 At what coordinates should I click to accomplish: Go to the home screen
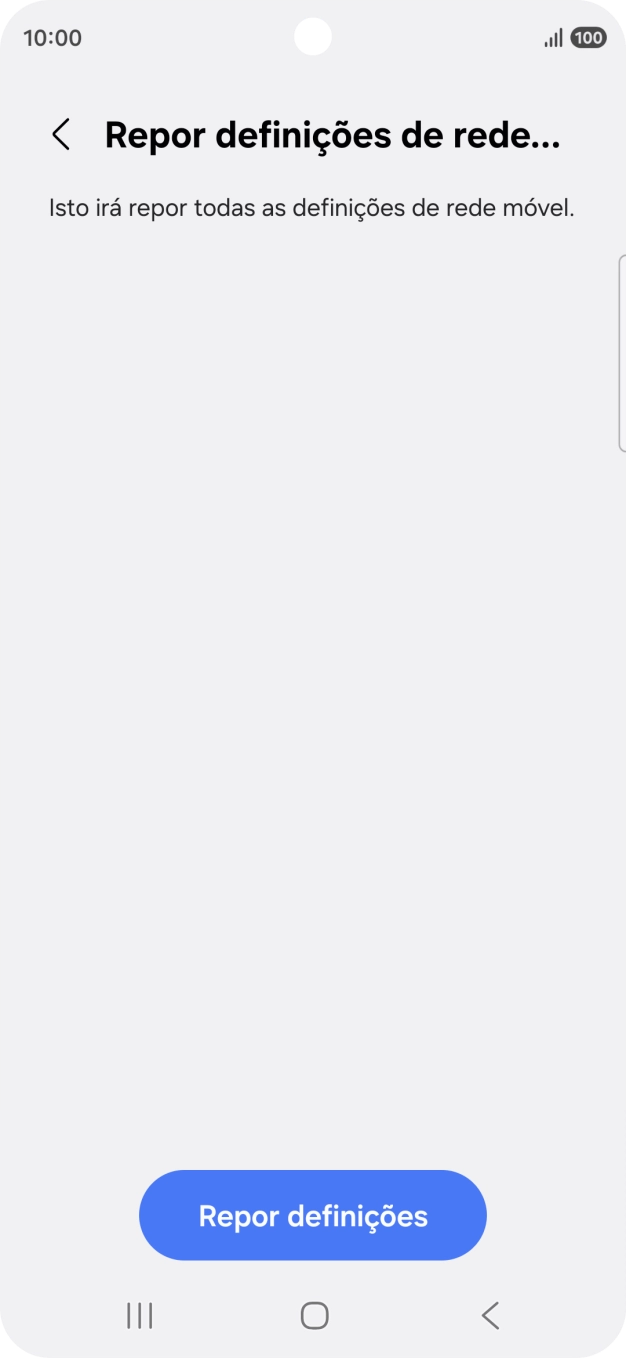[x=314, y=1315]
